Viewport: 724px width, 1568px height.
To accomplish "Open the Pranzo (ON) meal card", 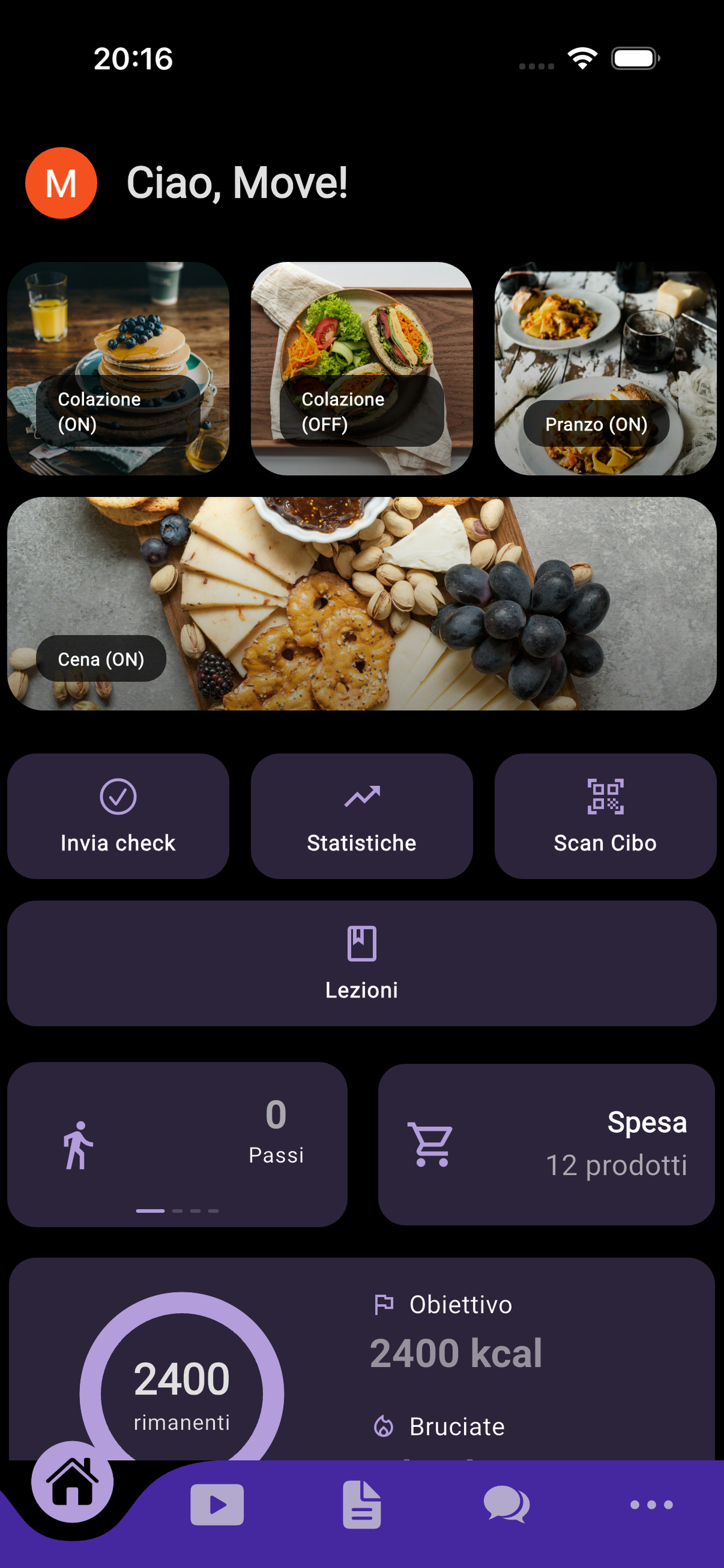I will point(604,367).
